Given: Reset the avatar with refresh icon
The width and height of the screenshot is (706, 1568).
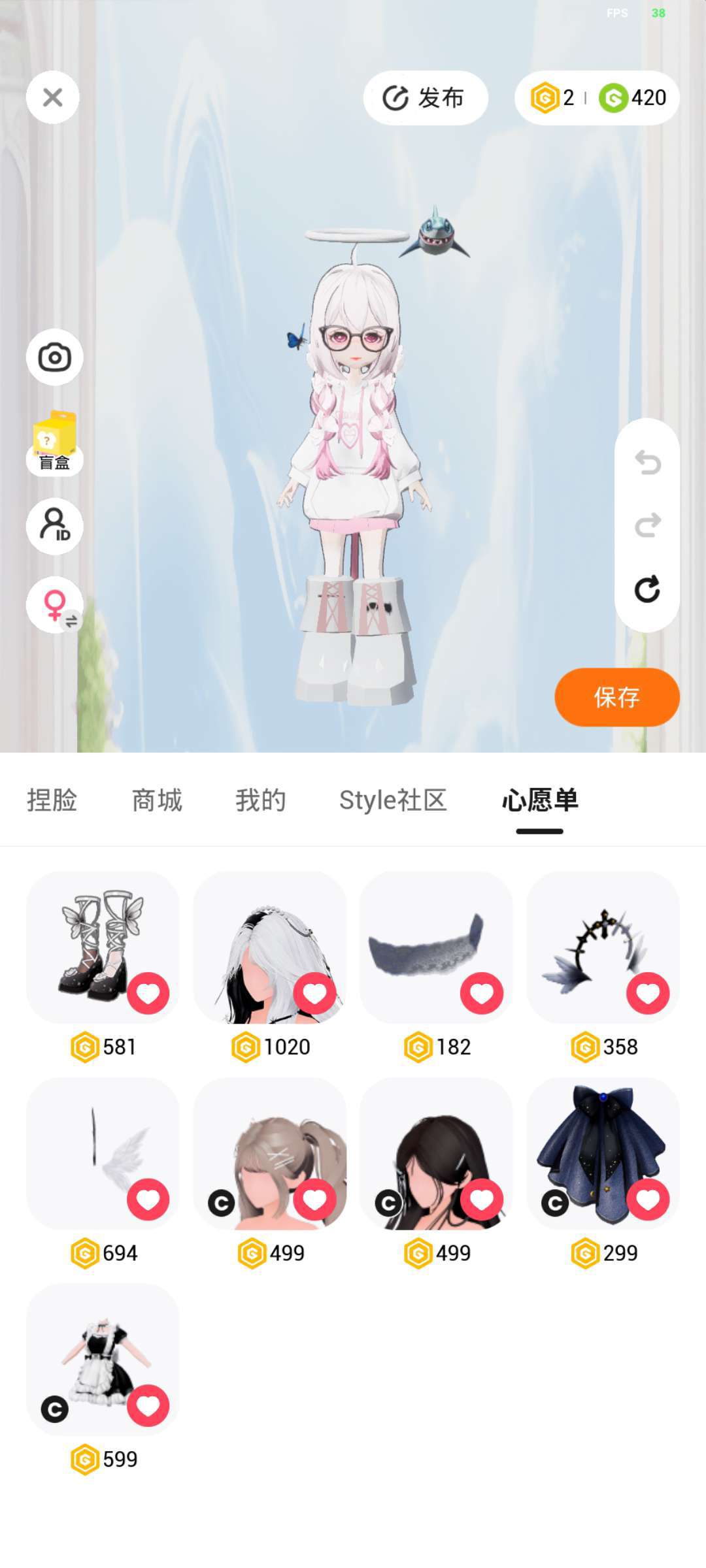Looking at the screenshot, I should (647, 589).
